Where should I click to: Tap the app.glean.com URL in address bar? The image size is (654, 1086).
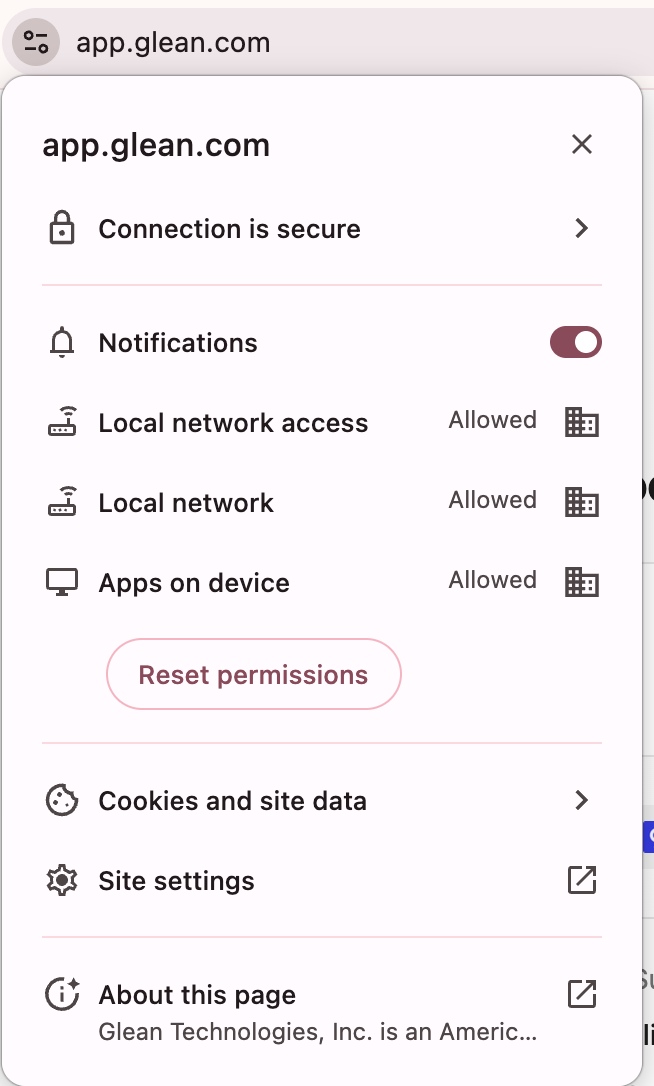click(173, 43)
